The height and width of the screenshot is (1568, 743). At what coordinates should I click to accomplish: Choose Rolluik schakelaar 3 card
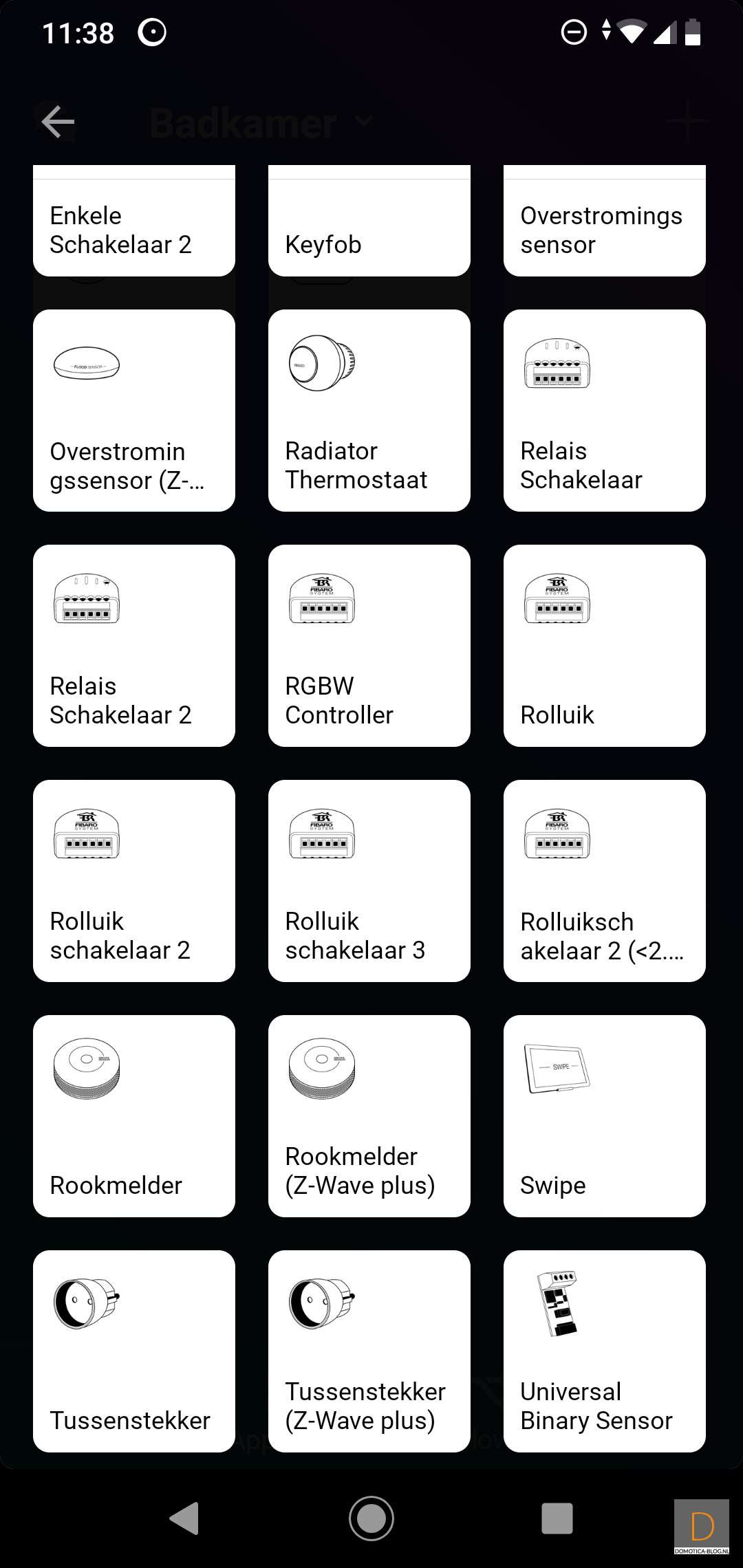369,881
